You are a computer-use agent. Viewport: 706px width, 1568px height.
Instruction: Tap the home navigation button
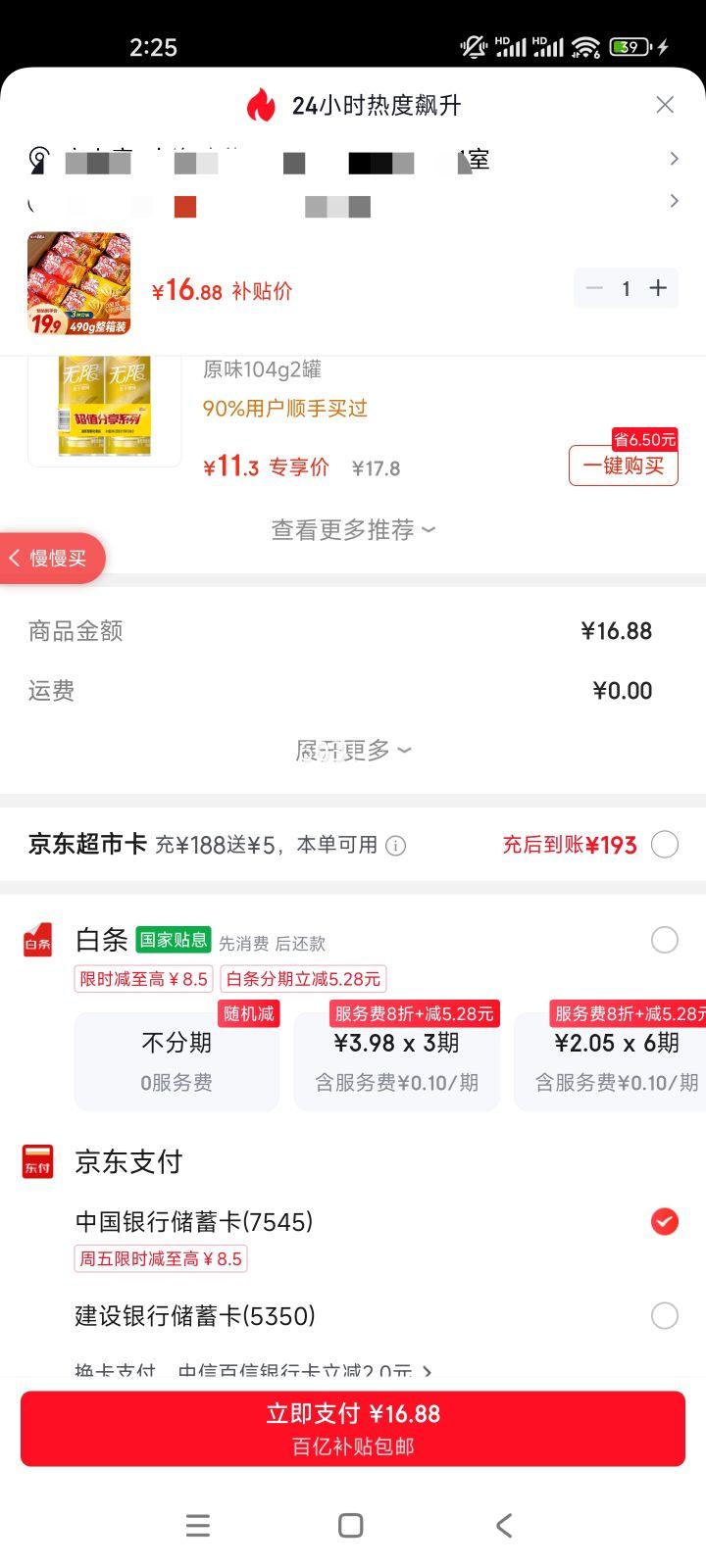click(x=349, y=1525)
